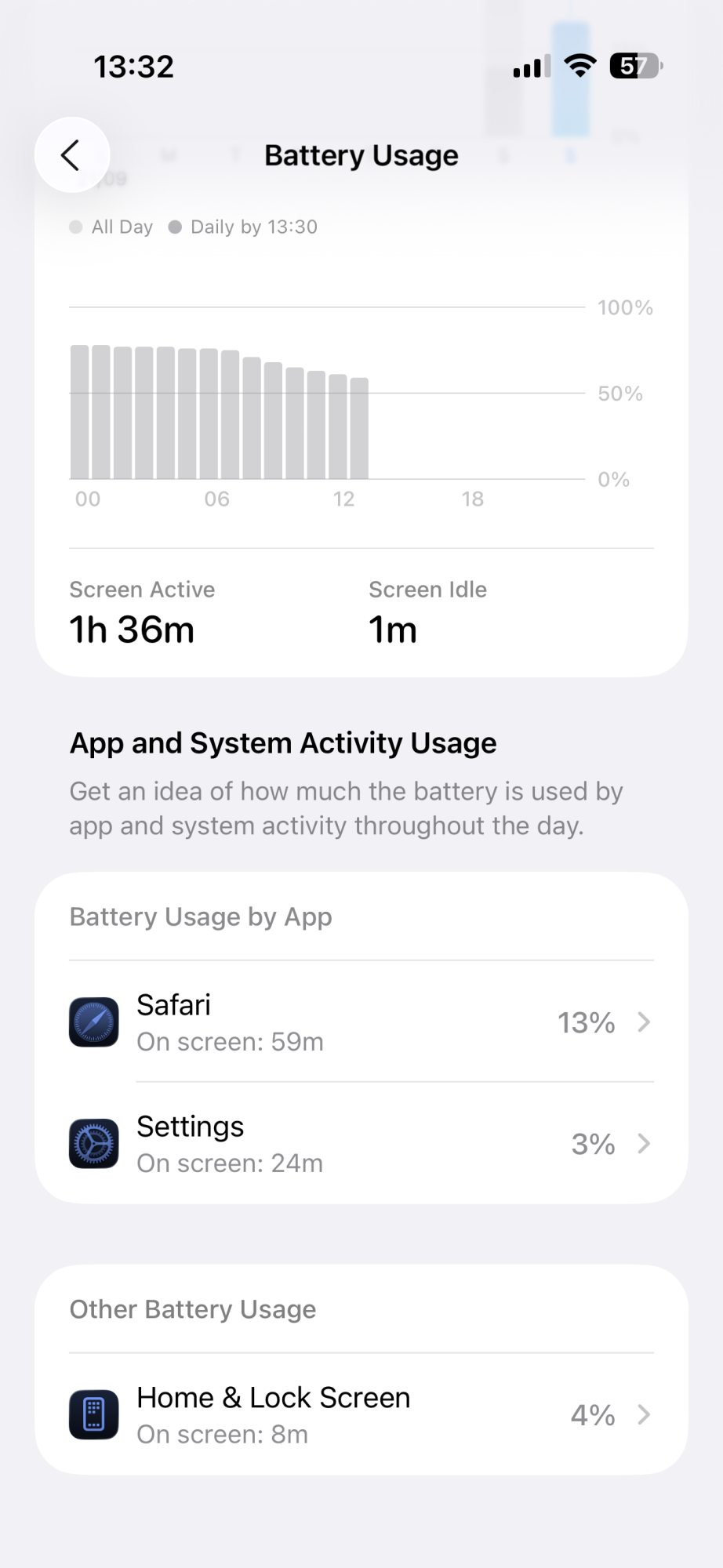View Settings app battery usage
The image size is (723, 1568).
(361, 1144)
